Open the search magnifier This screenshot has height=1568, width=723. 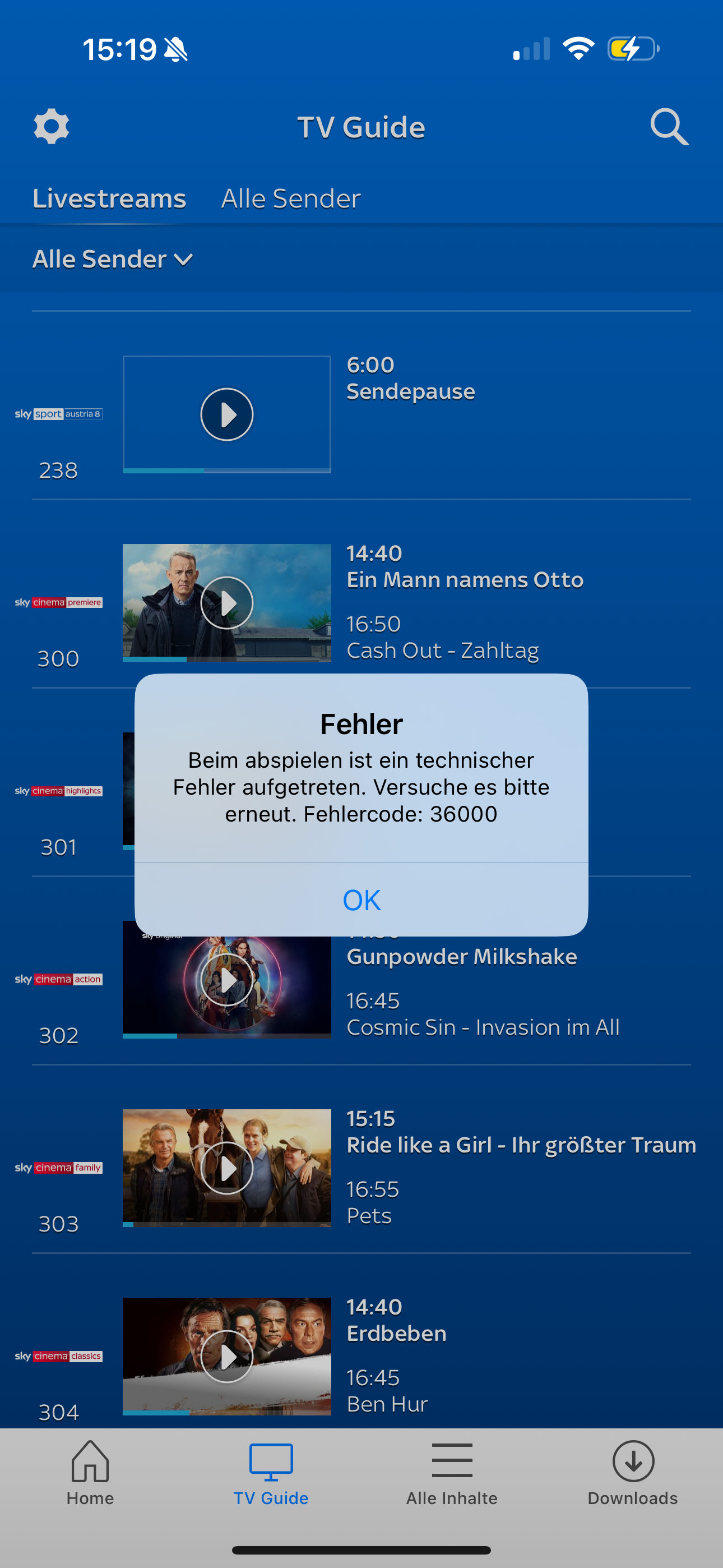(669, 127)
